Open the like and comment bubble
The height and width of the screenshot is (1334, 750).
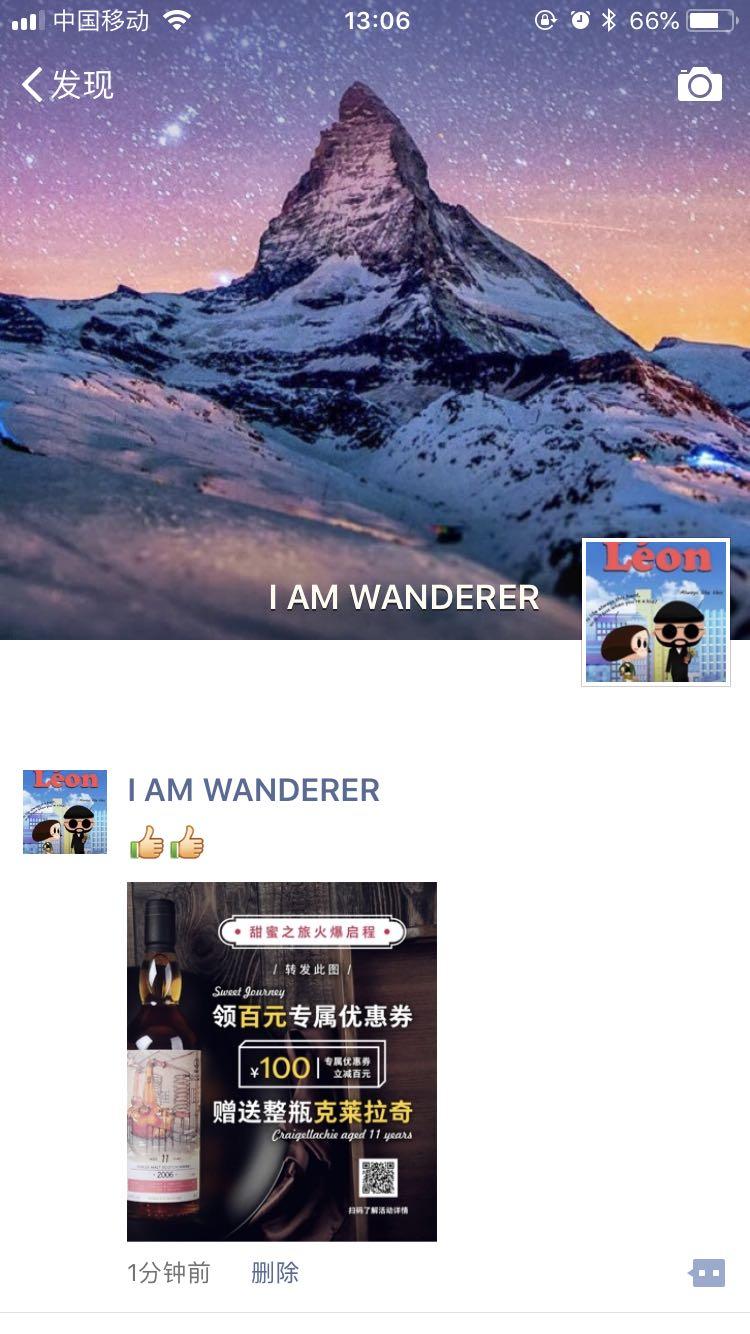[707, 1273]
